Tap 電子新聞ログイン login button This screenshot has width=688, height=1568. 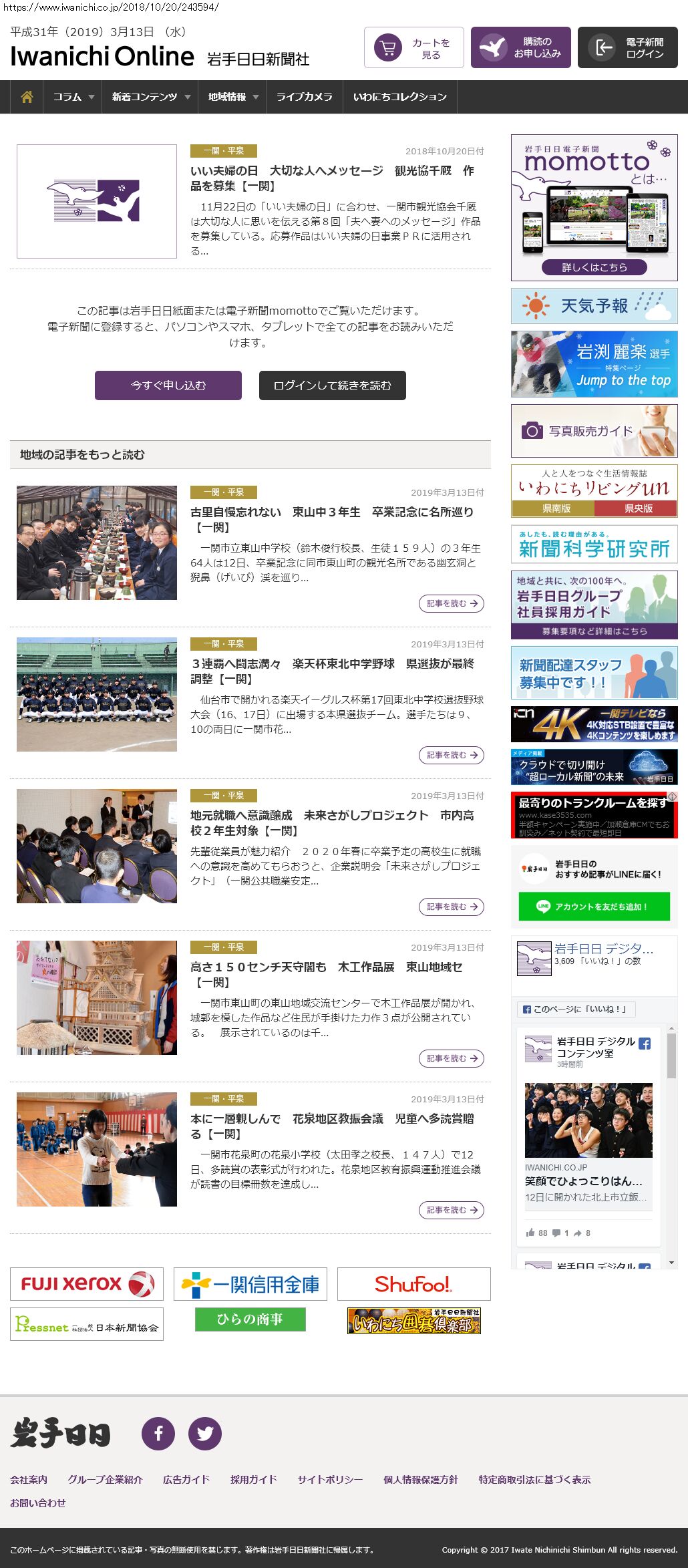coord(628,47)
